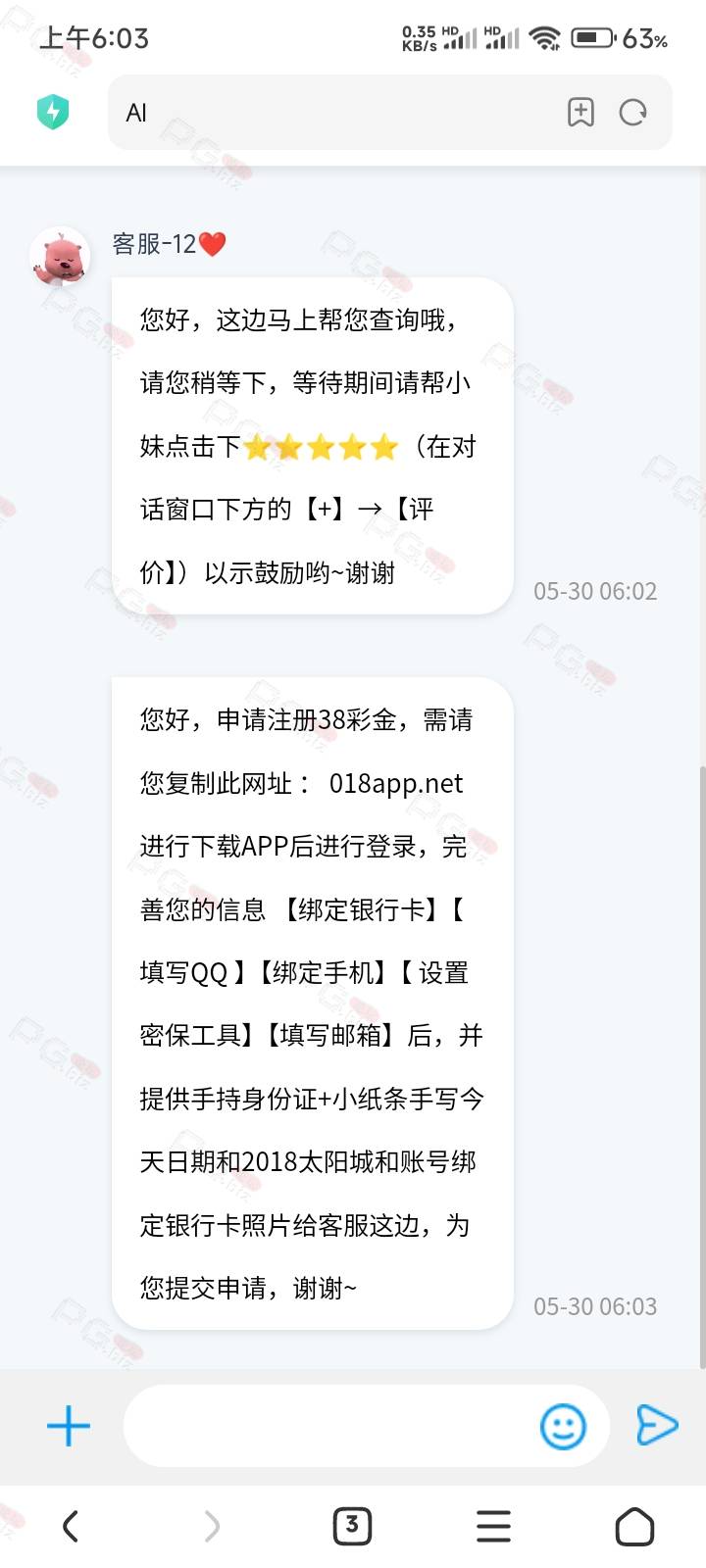Viewport: 706px width, 1568px height.
Task: Open the browser menu
Action: [x=493, y=1526]
